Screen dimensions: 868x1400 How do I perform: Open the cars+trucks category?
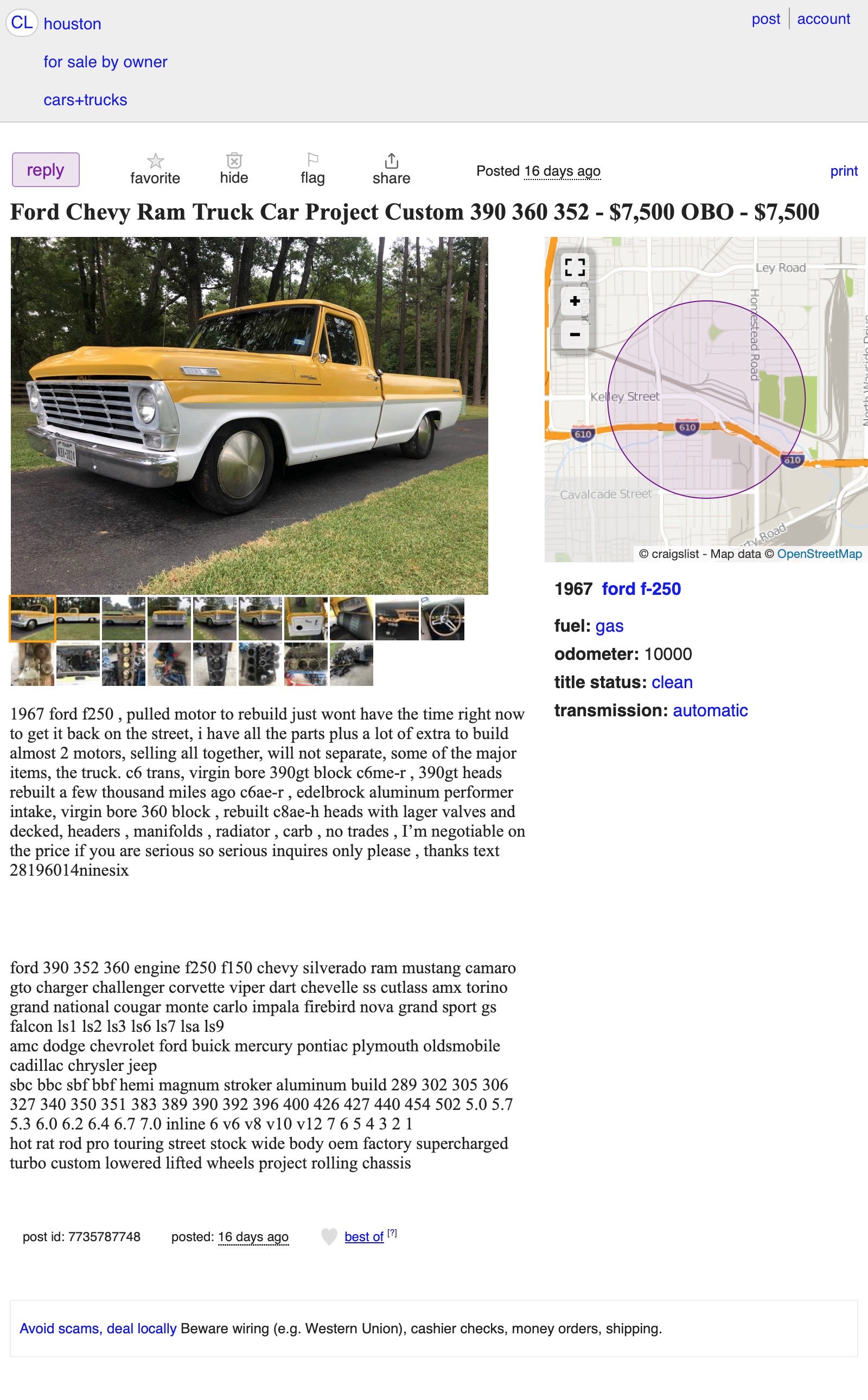coord(85,100)
